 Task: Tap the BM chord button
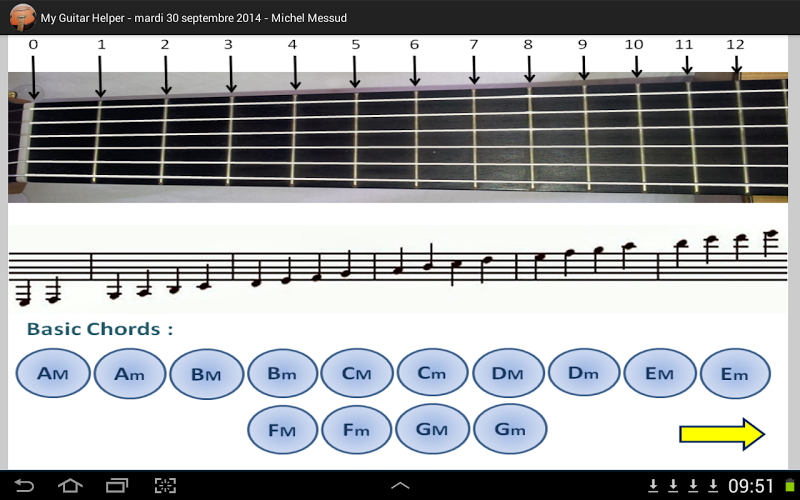tap(206, 375)
